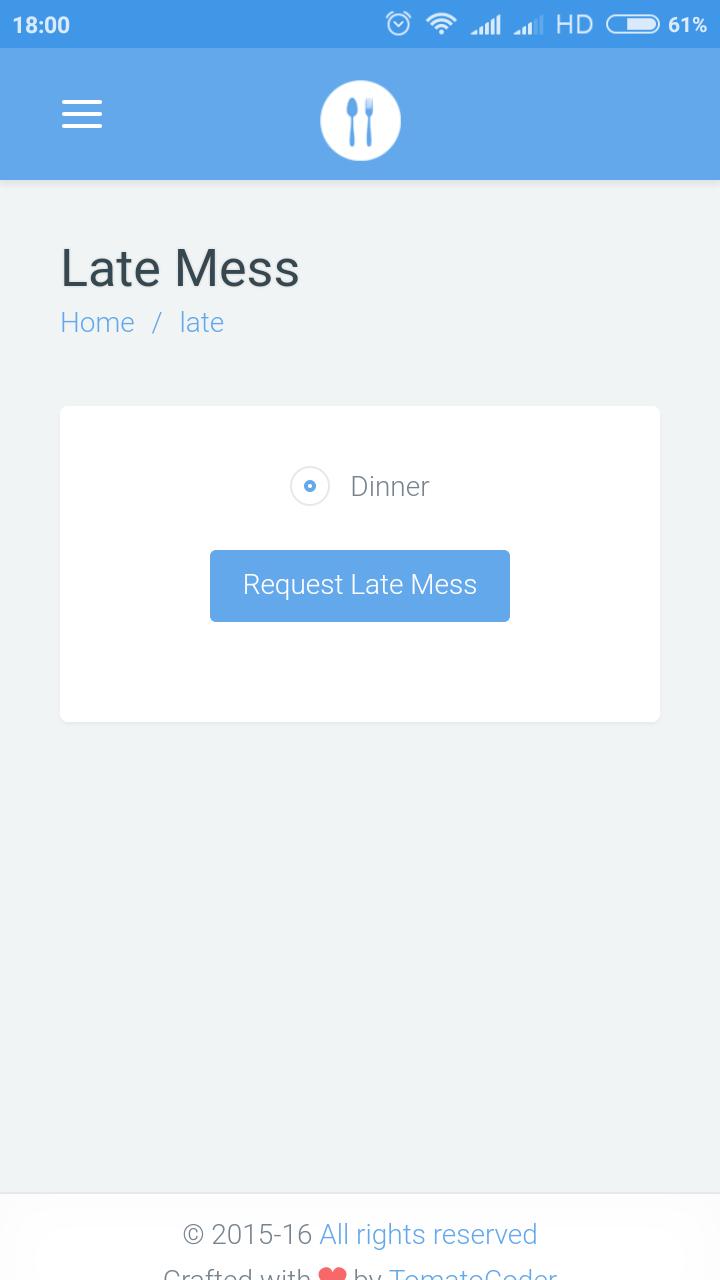Open the hamburger drawer menu
The width and height of the screenshot is (720, 1280).
coord(82,114)
